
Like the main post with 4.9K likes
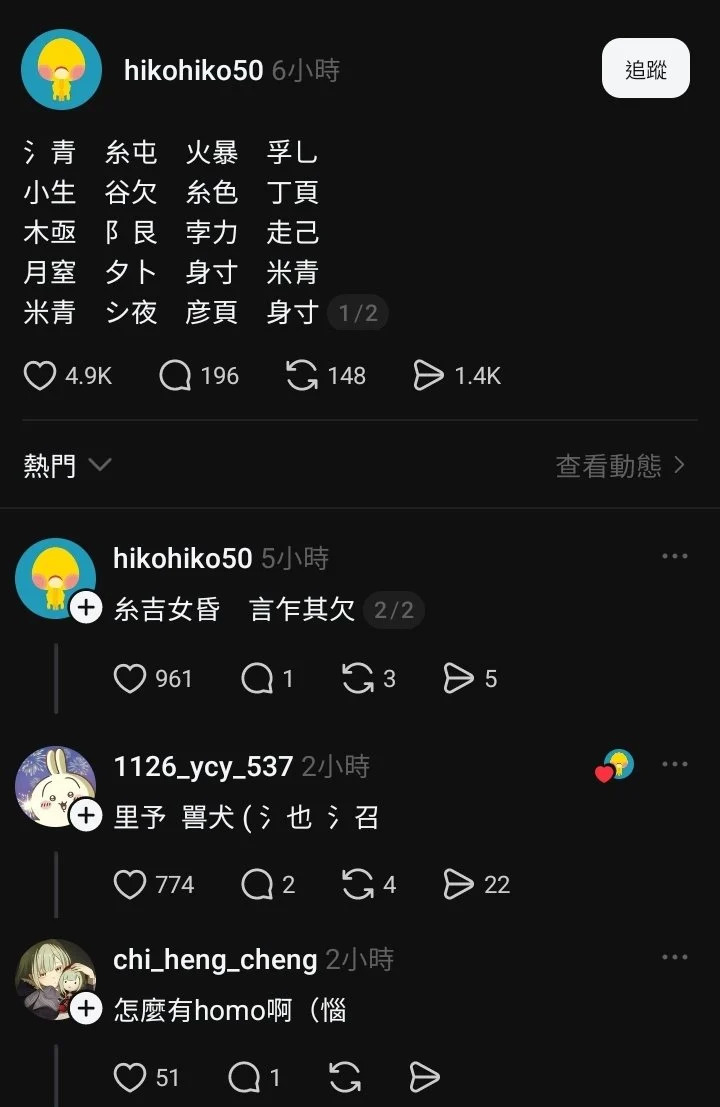[40, 376]
